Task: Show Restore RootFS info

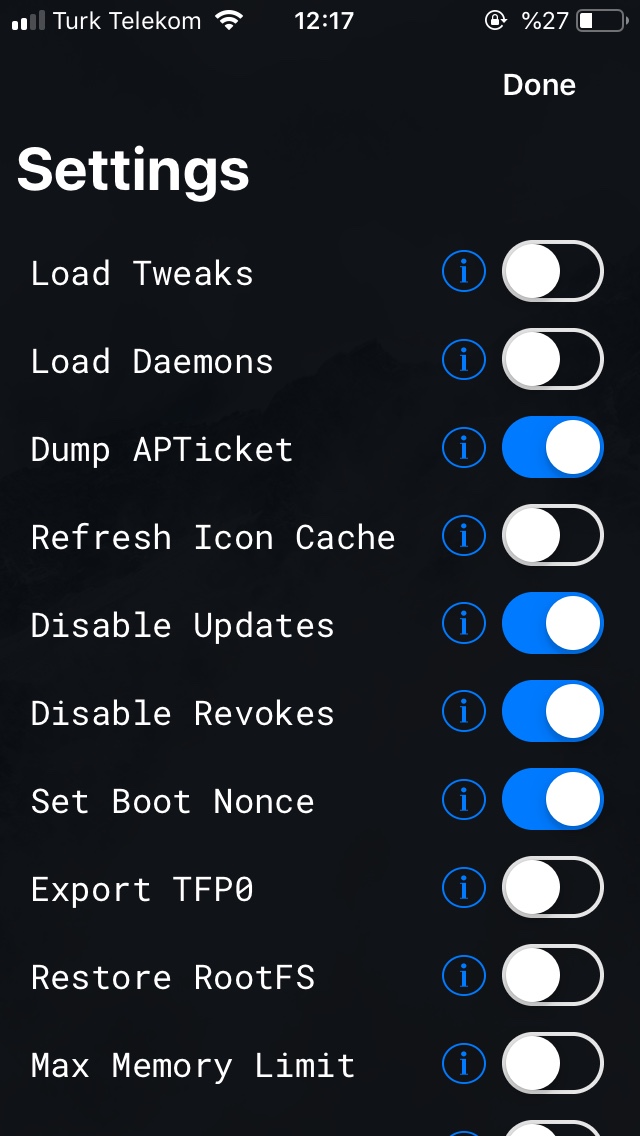Action: [463, 975]
